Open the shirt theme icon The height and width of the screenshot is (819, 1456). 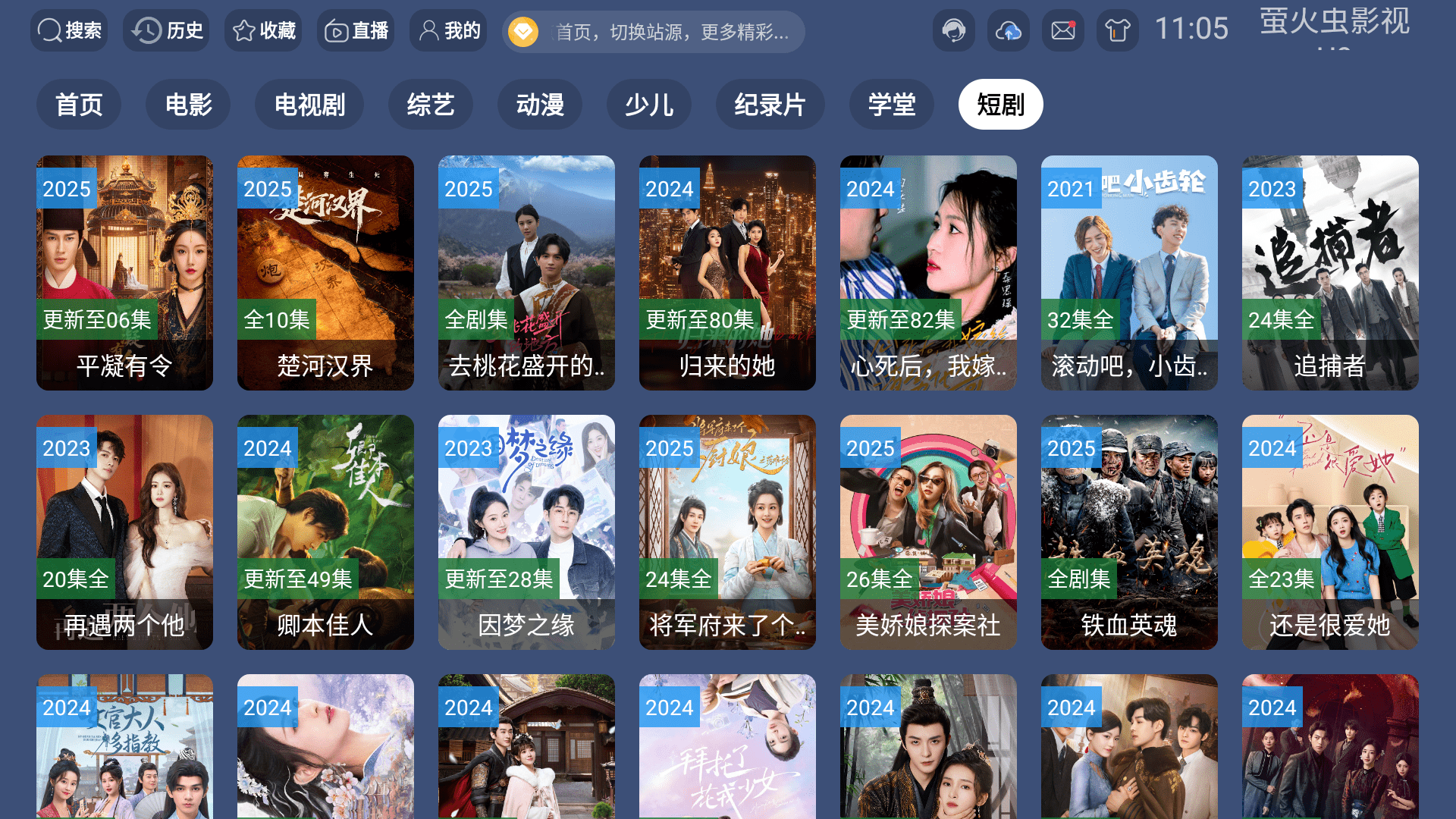(1117, 30)
